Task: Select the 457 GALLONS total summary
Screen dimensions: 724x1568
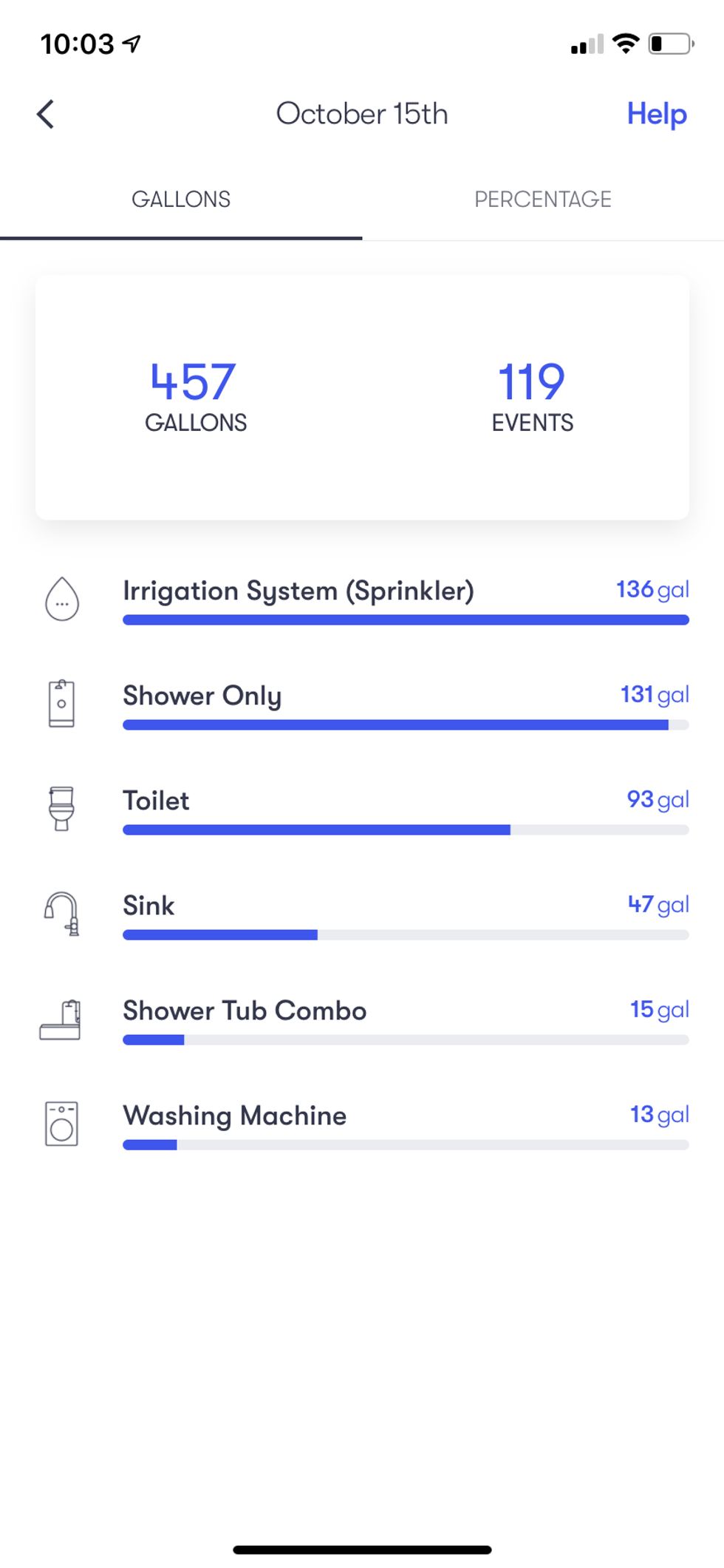Action: [x=194, y=396]
